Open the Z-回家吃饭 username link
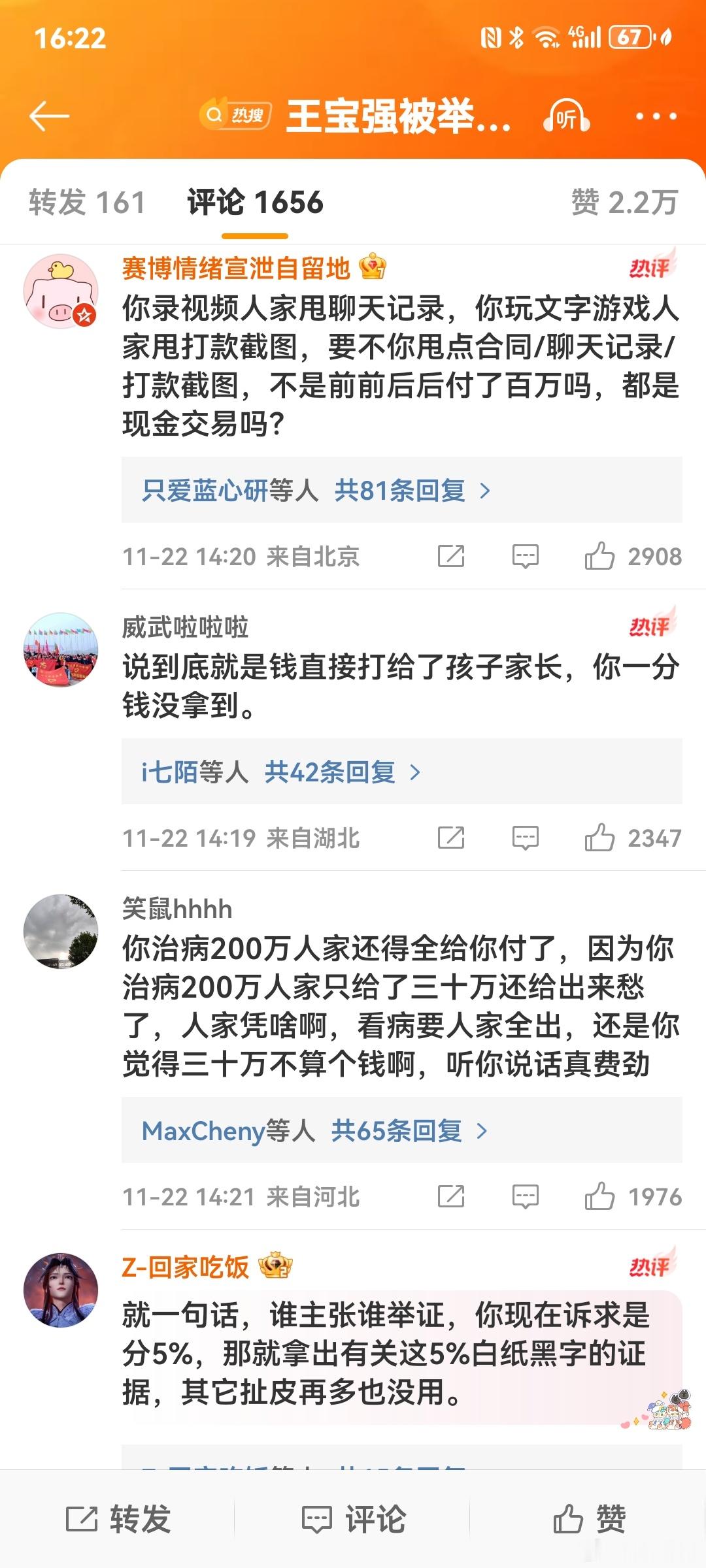Screen dimensions: 706x1568 point(186,1267)
